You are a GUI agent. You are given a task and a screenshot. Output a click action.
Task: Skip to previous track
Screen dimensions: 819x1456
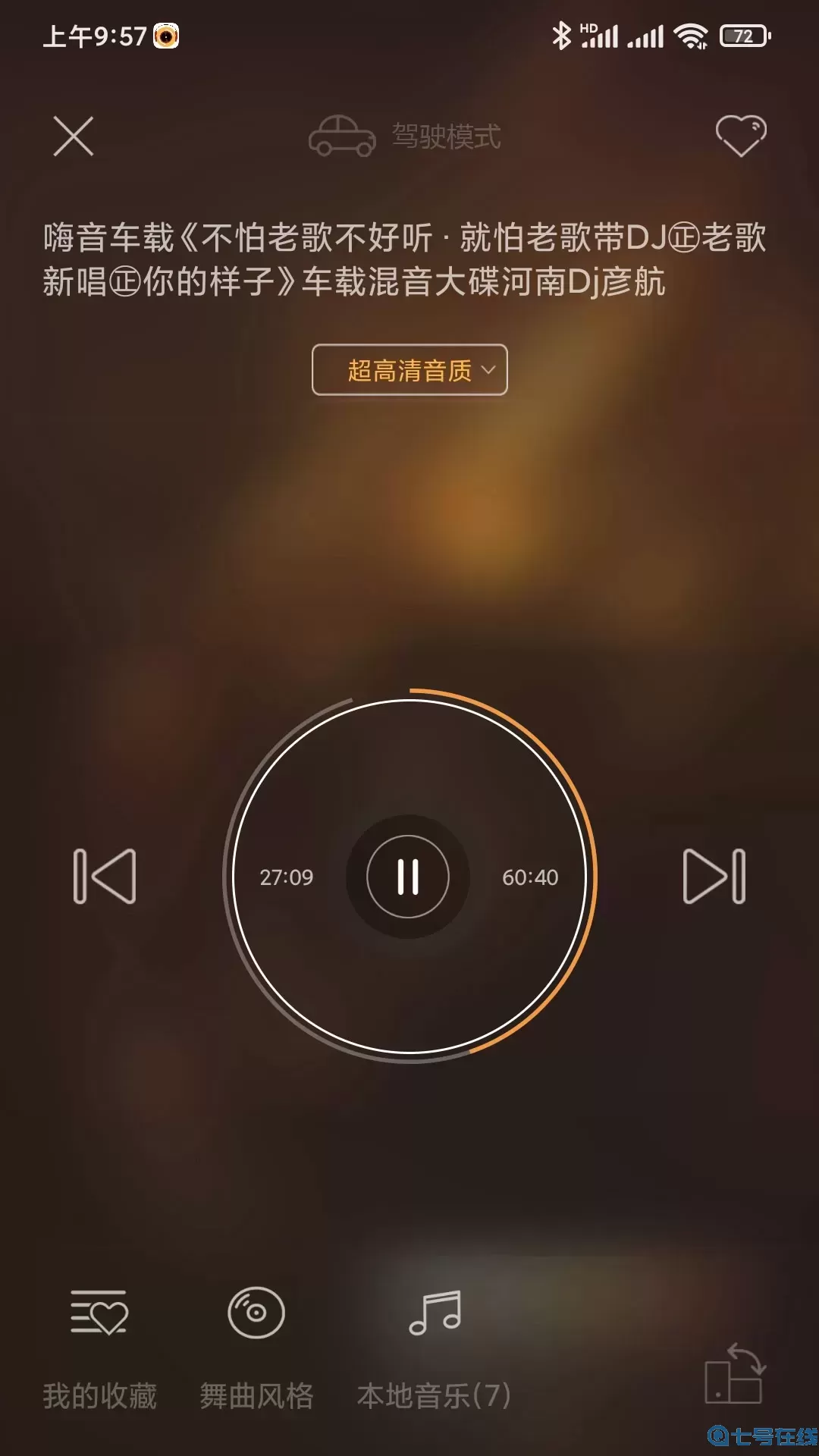[105, 876]
